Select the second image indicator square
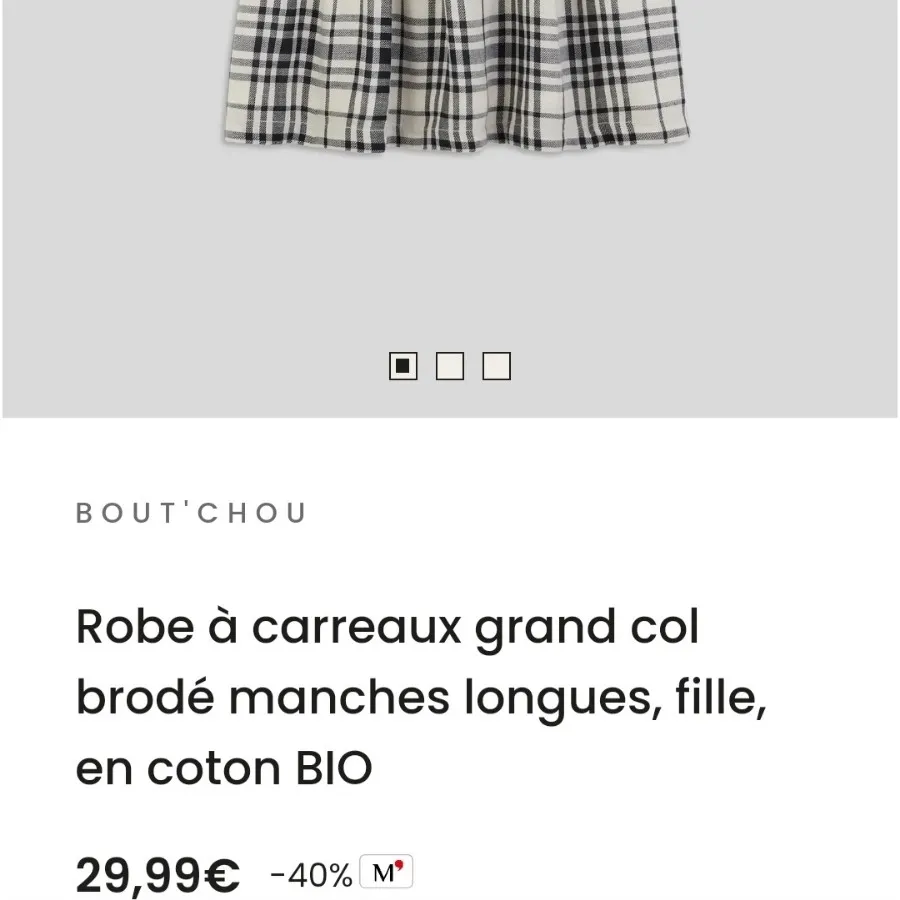Viewport: 900px width, 900px height. click(450, 367)
